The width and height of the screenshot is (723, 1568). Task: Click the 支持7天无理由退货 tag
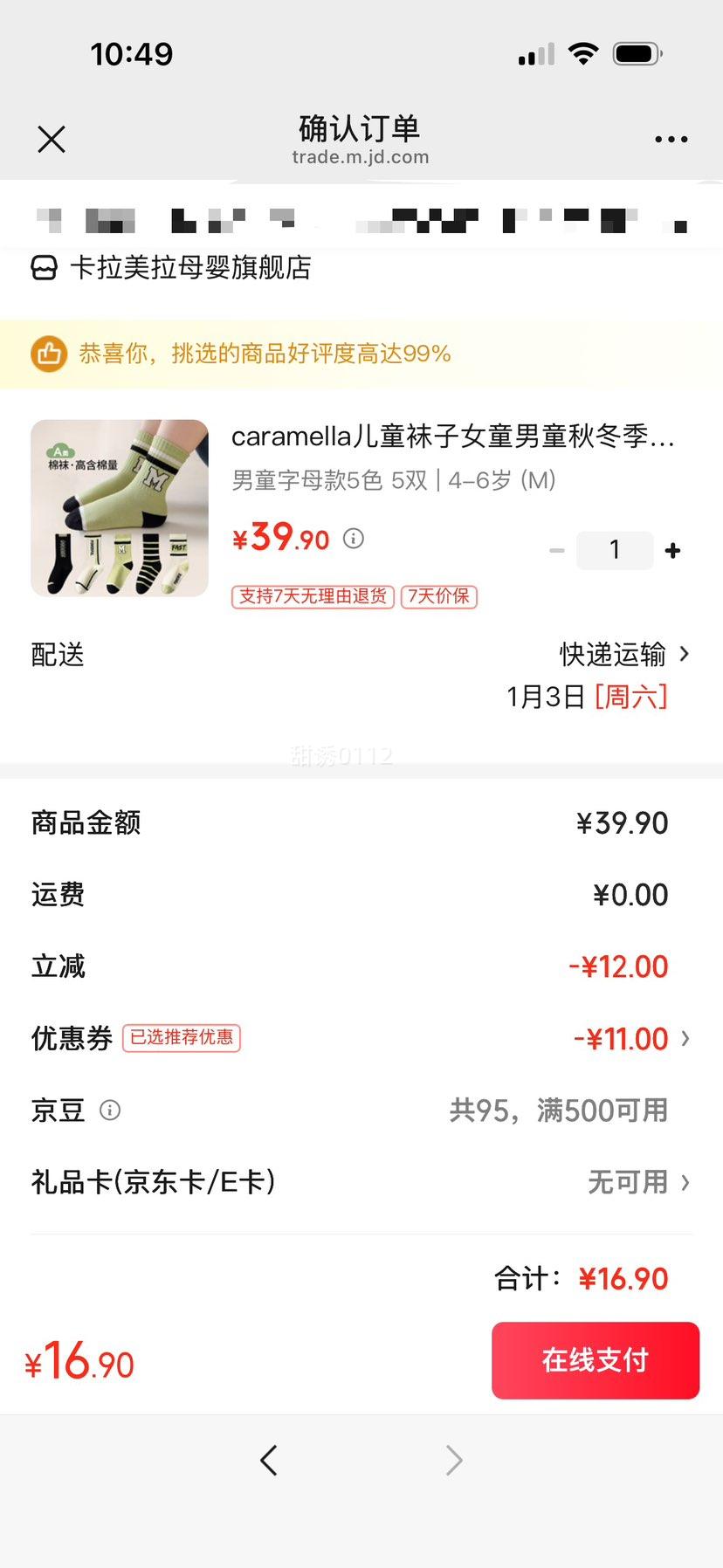pos(311,596)
